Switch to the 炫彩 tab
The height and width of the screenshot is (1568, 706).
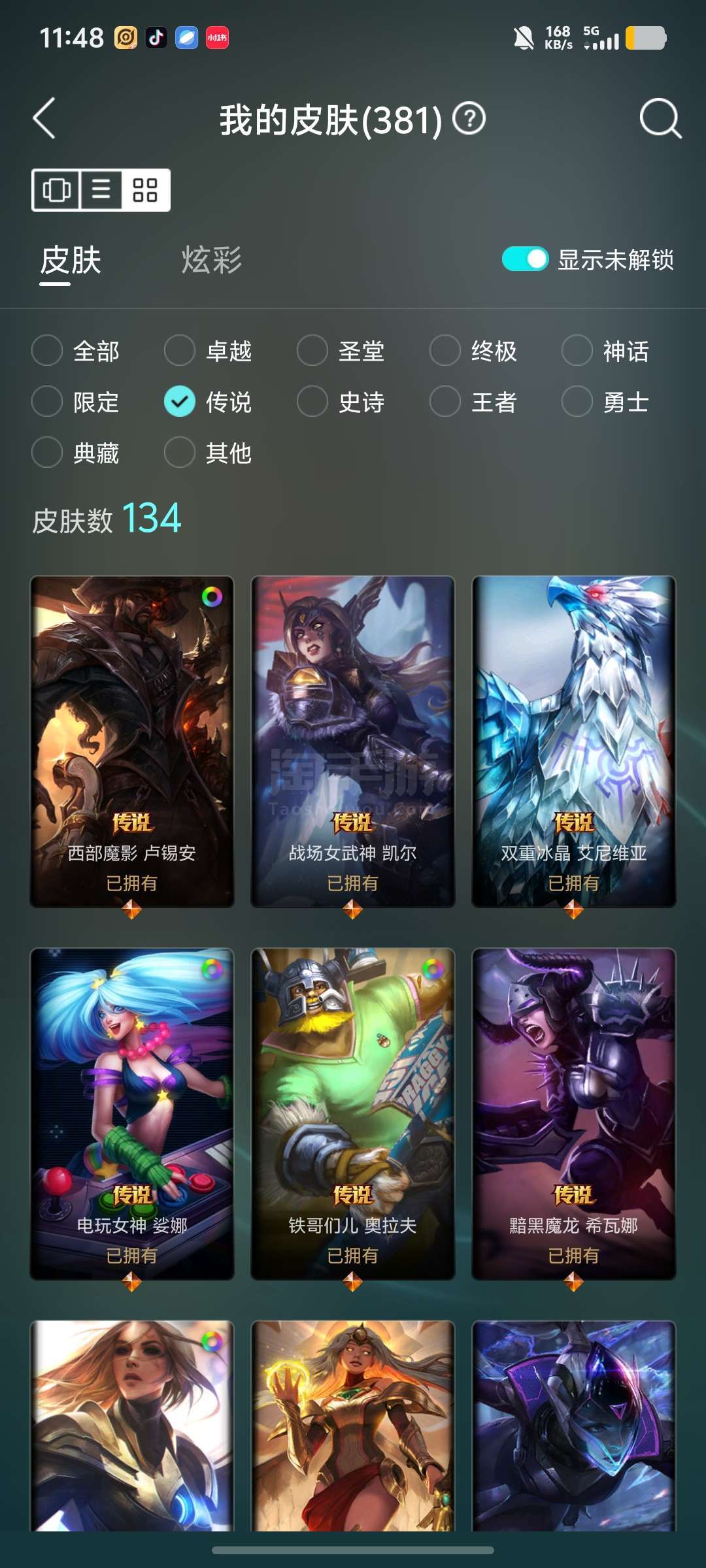[x=212, y=260]
